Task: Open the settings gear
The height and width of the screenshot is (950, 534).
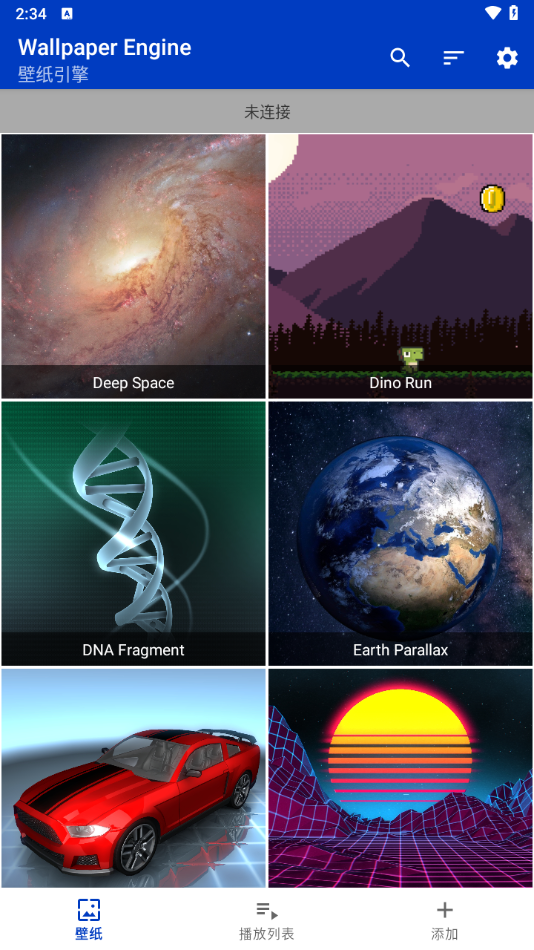Action: click(x=507, y=58)
